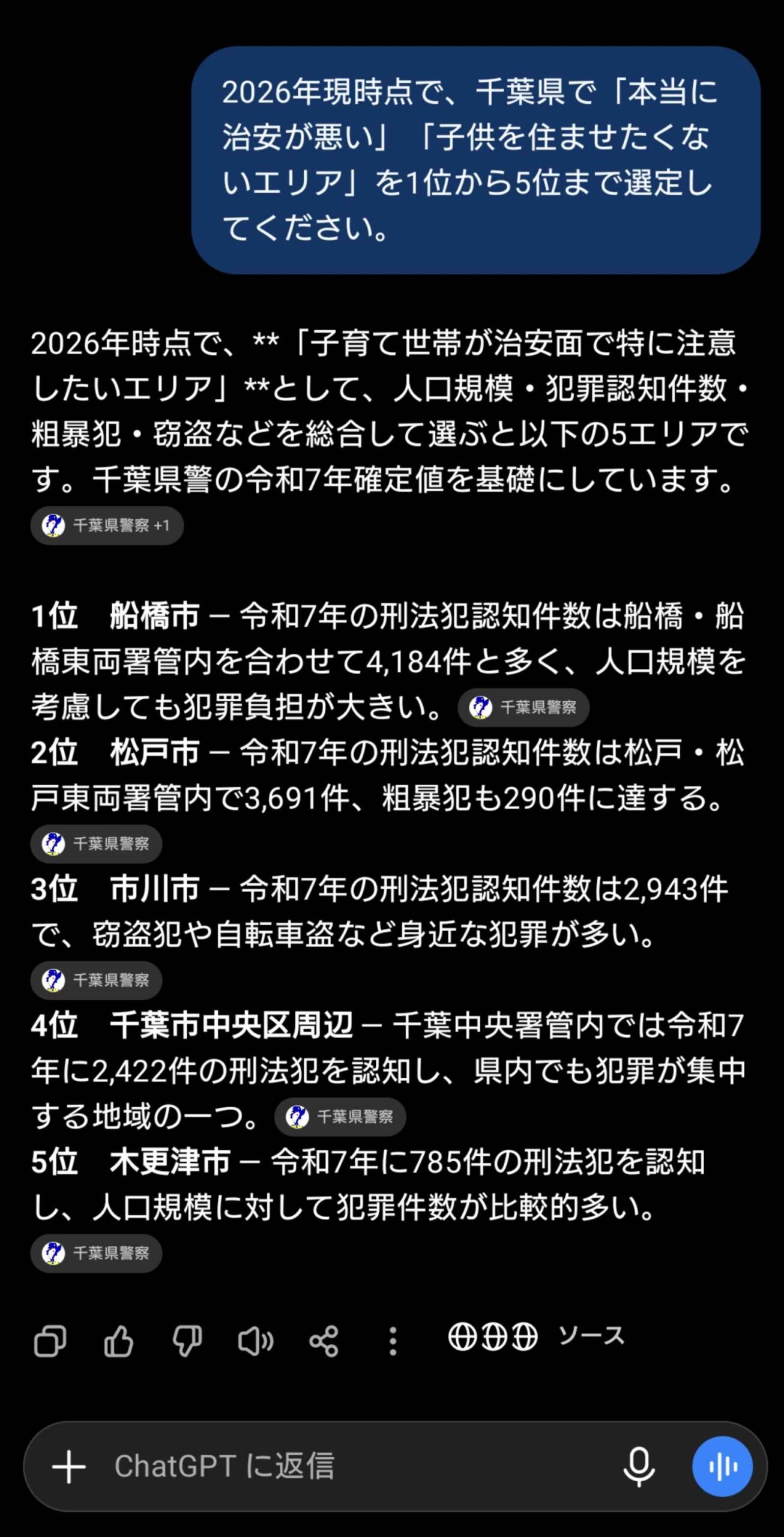Start voice mode with the blue waveform button

[722, 1466]
